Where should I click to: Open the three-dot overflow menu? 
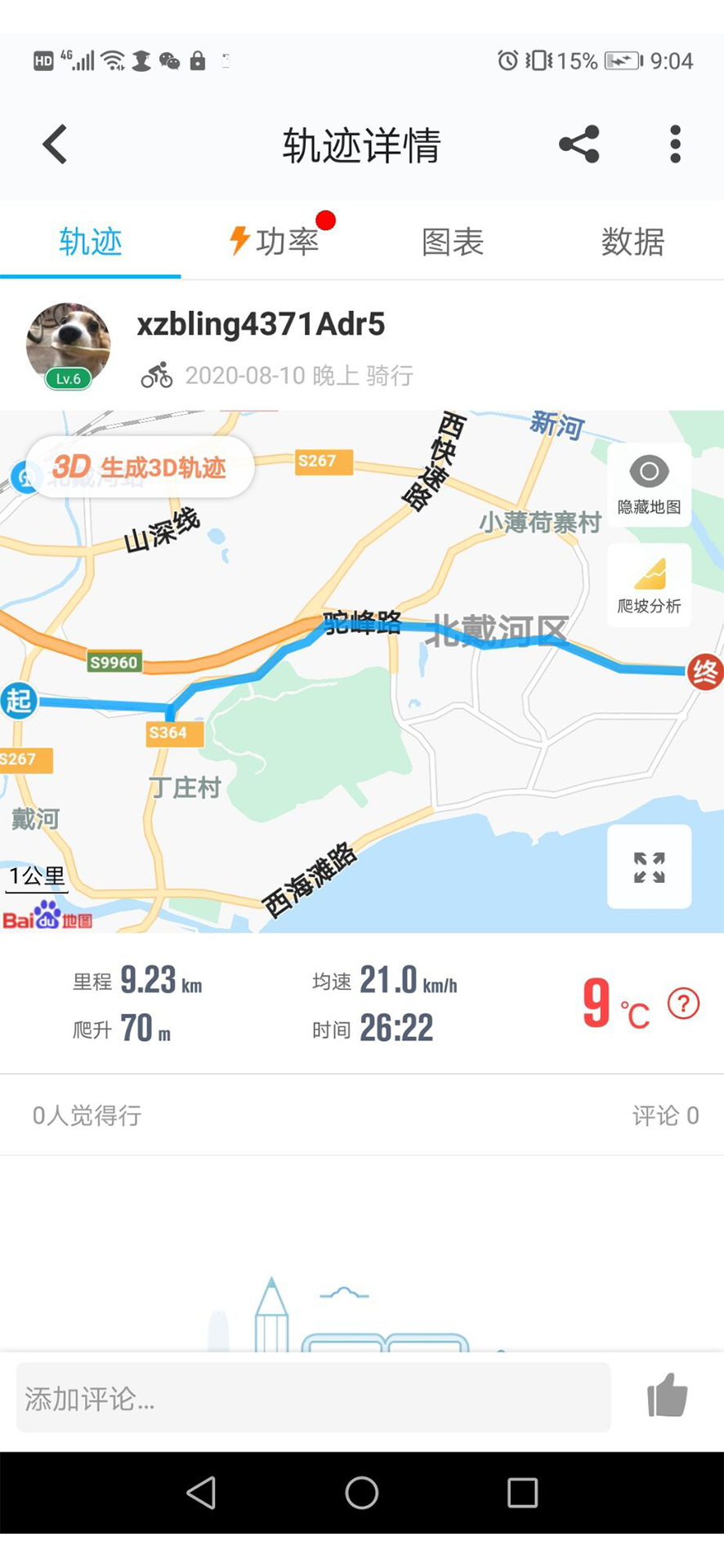click(x=675, y=145)
